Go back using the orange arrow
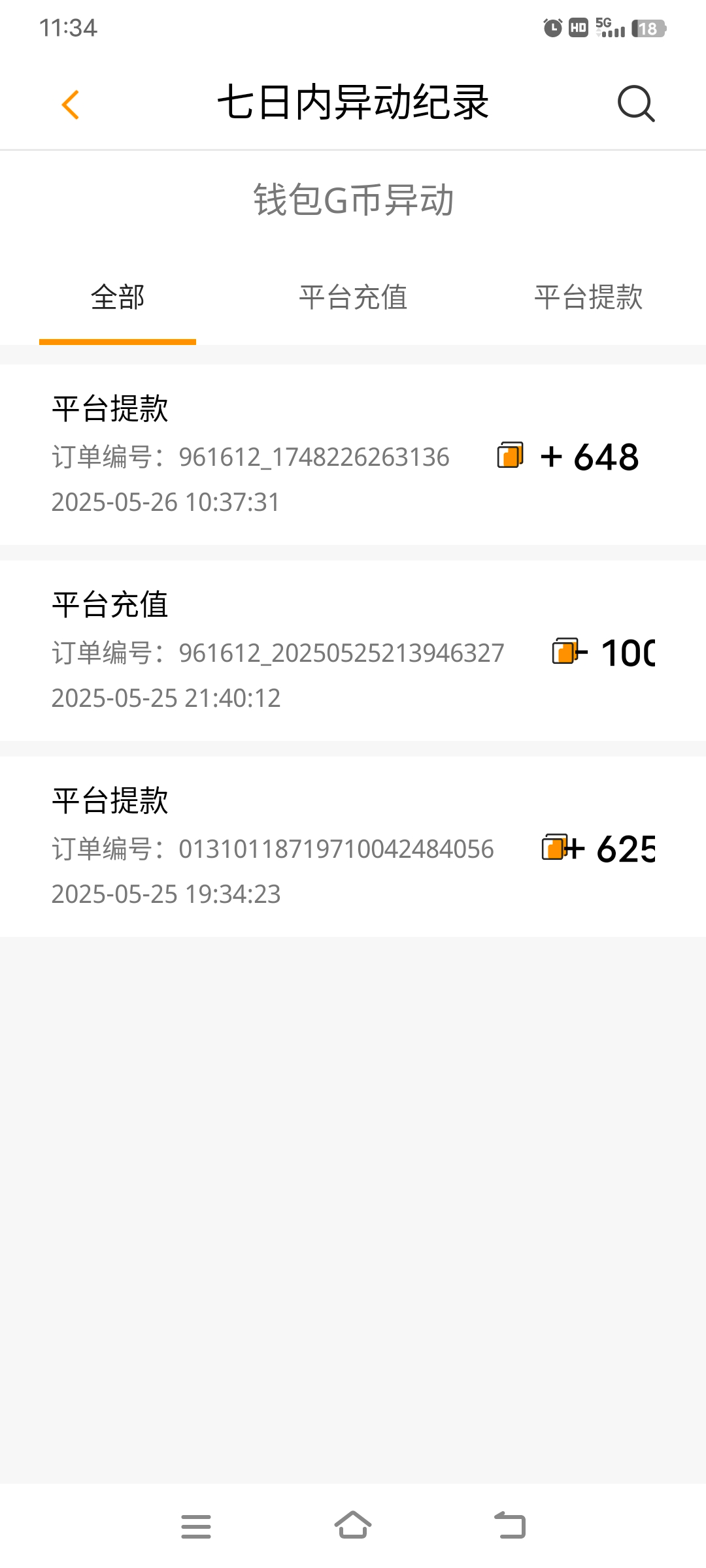Viewport: 706px width, 1568px height. click(x=71, y=105)
